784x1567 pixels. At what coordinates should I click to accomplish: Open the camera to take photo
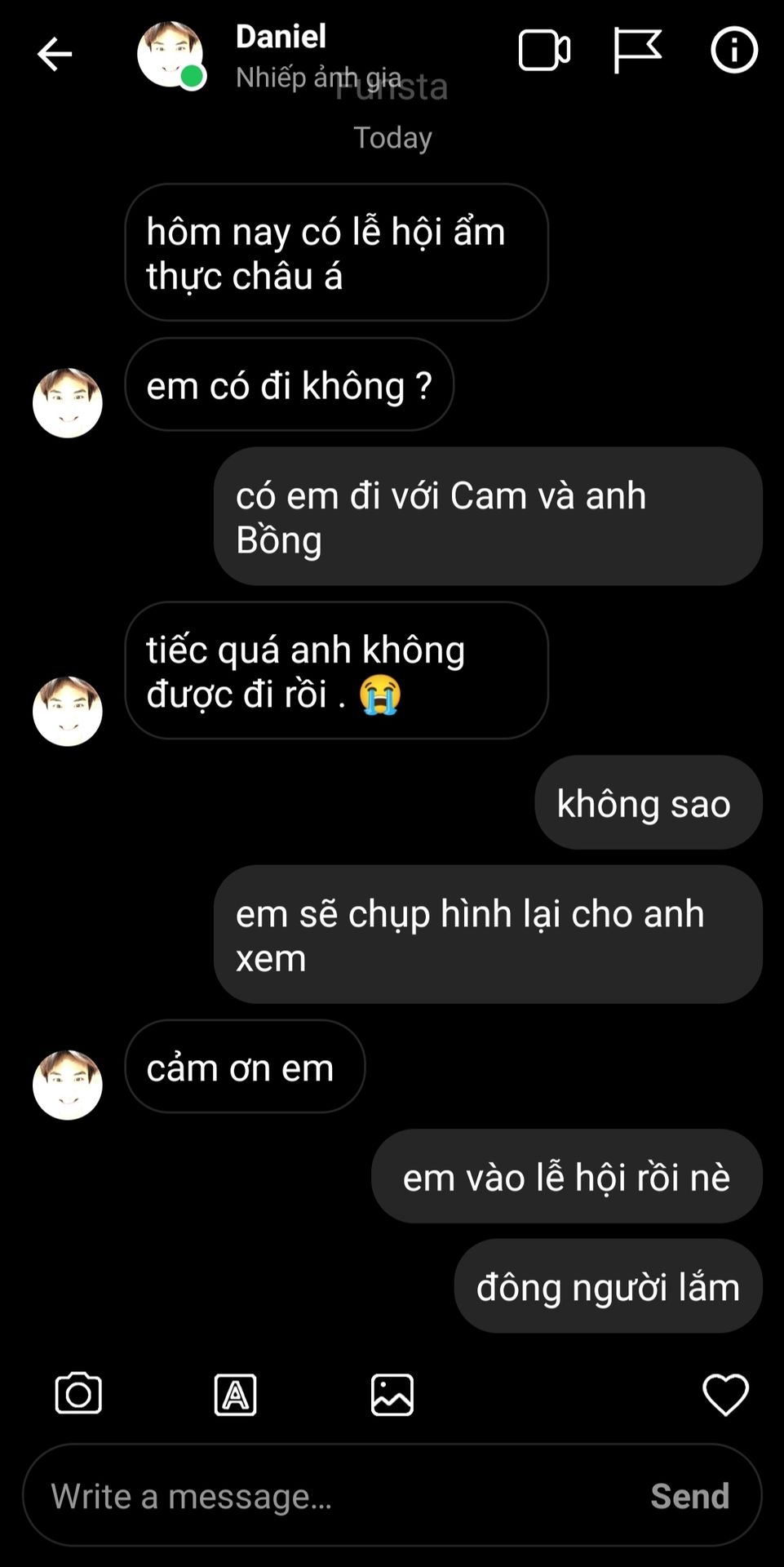click(78, 1393)
